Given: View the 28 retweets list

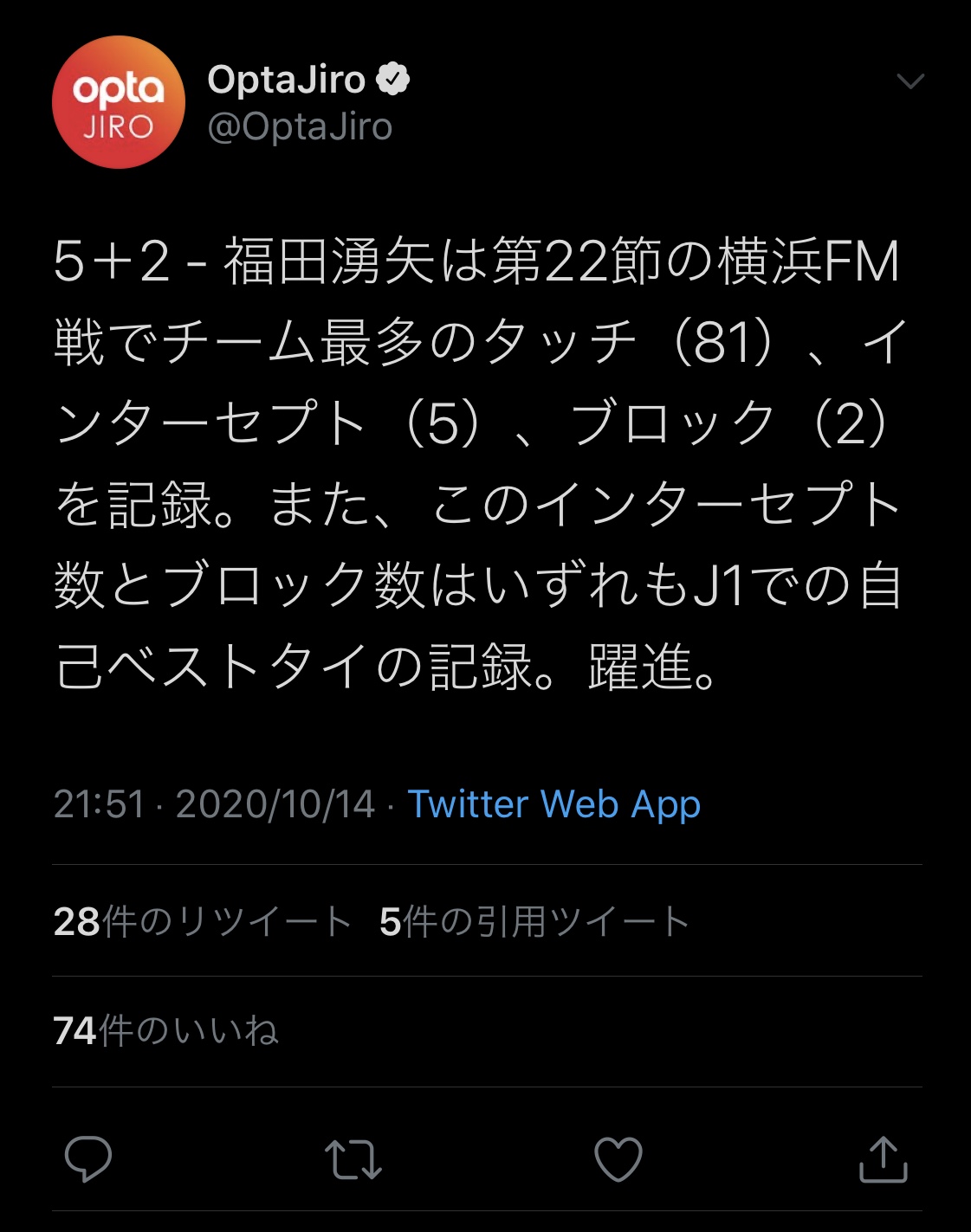Looking at the screenshot, I should pos(202,921).
